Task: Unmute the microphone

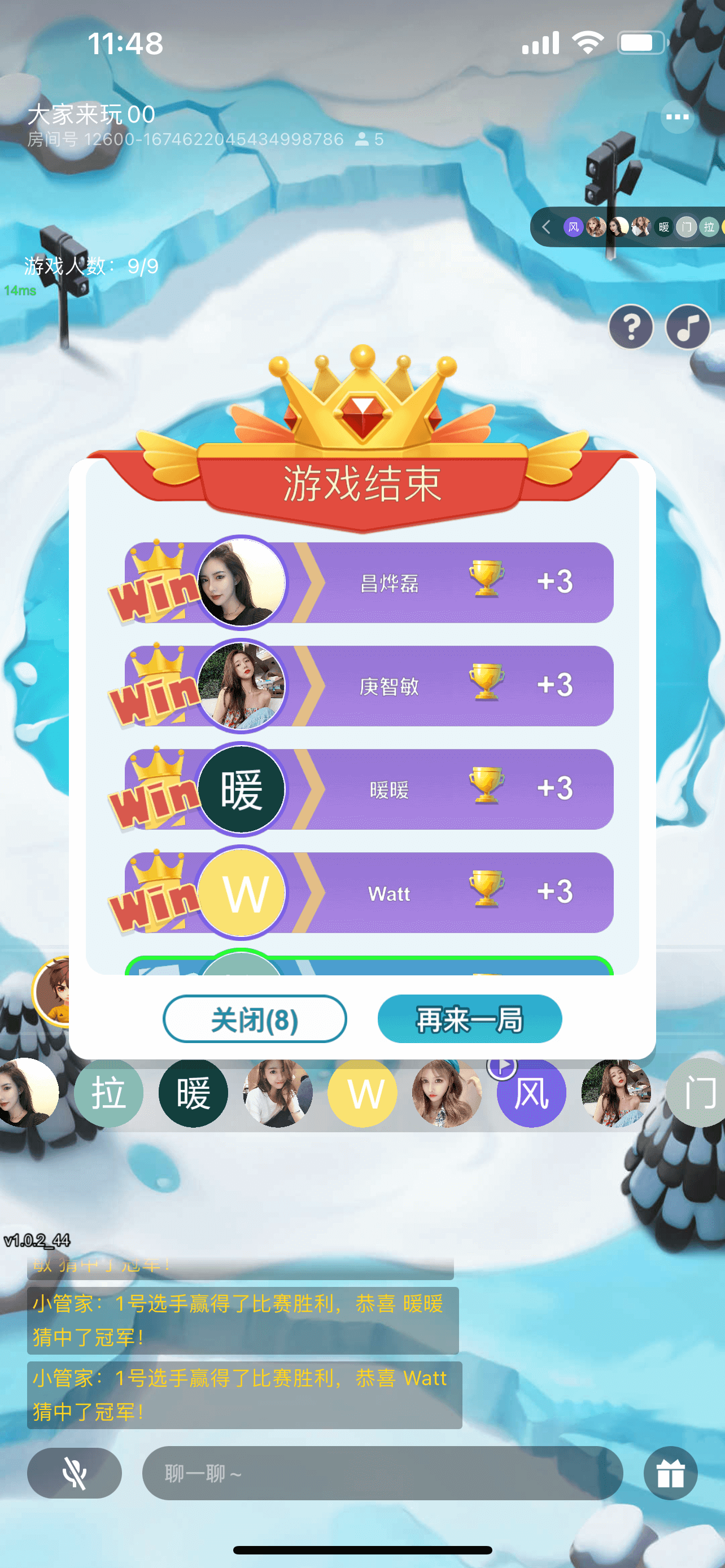Action: pos(75,1473)
